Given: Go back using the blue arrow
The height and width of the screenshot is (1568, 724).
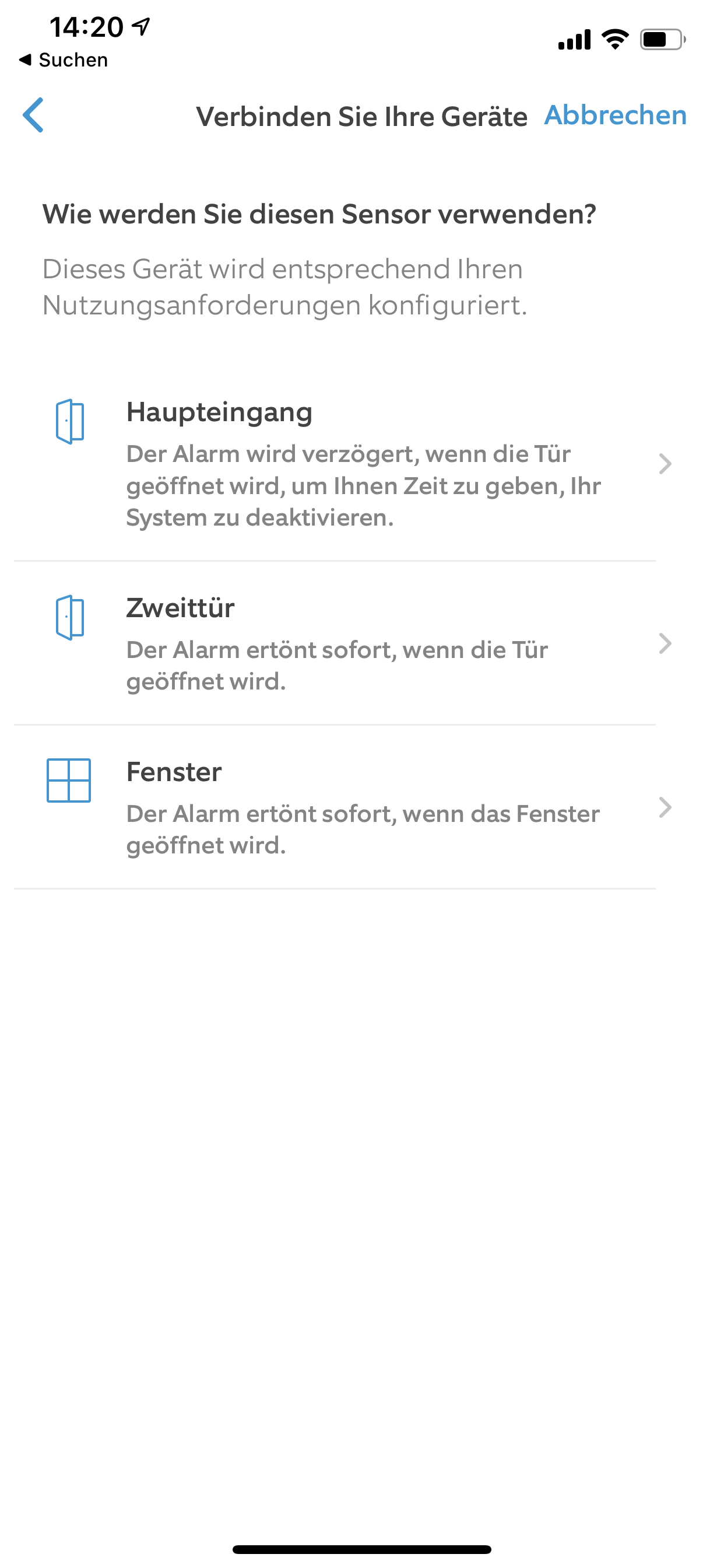Looking at the screenshot, I should [33, 115].
